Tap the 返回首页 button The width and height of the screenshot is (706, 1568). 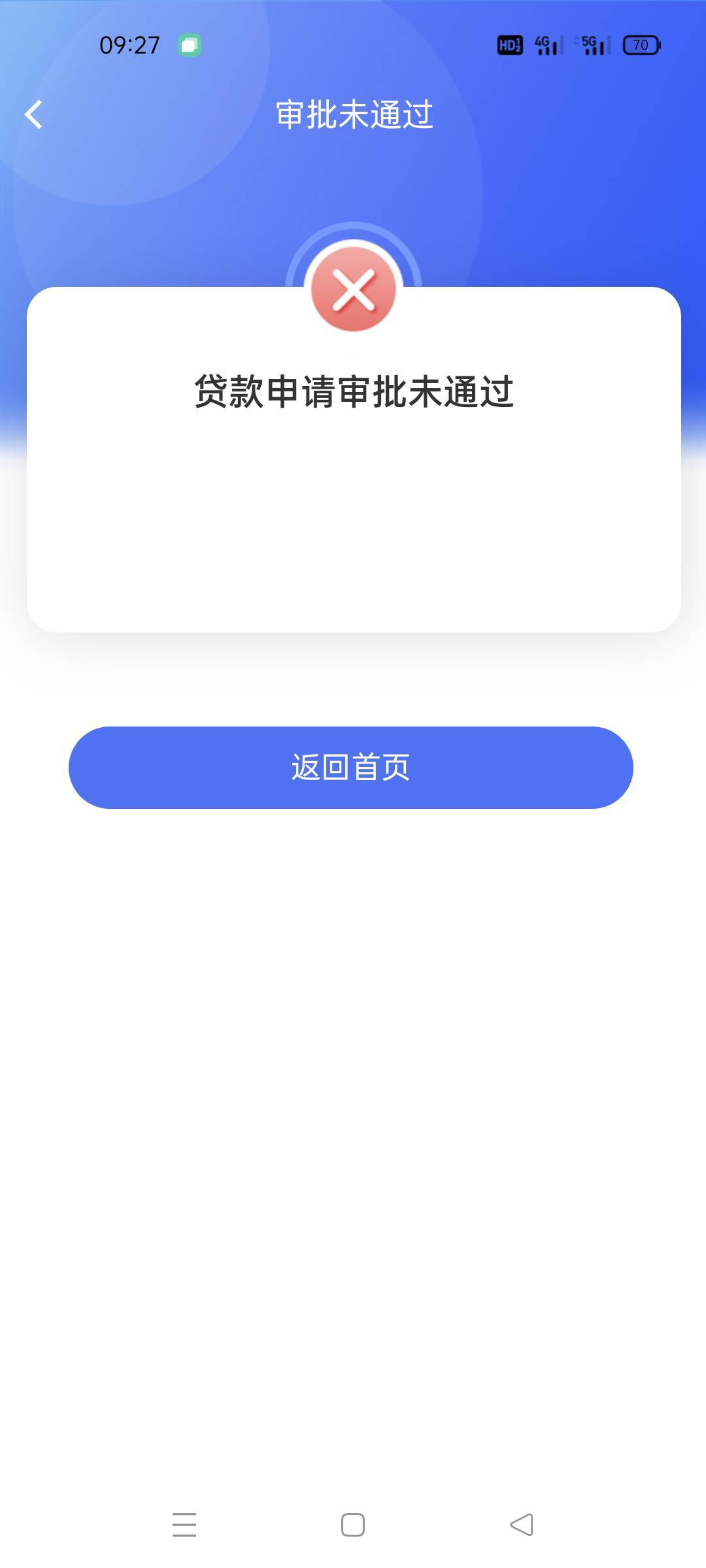(x=351, y=767)
